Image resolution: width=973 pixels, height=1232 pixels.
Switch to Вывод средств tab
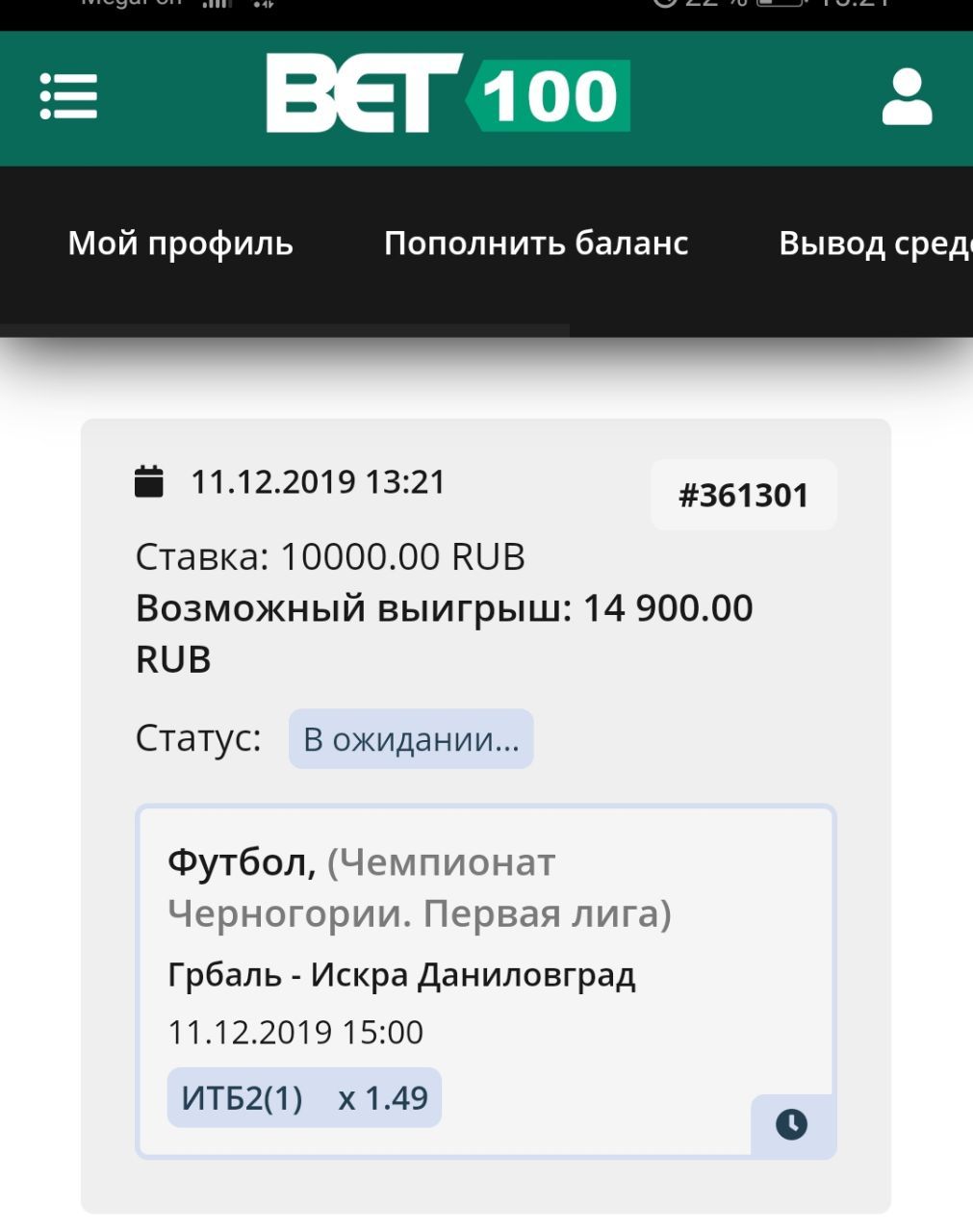(x=874, y=244)
